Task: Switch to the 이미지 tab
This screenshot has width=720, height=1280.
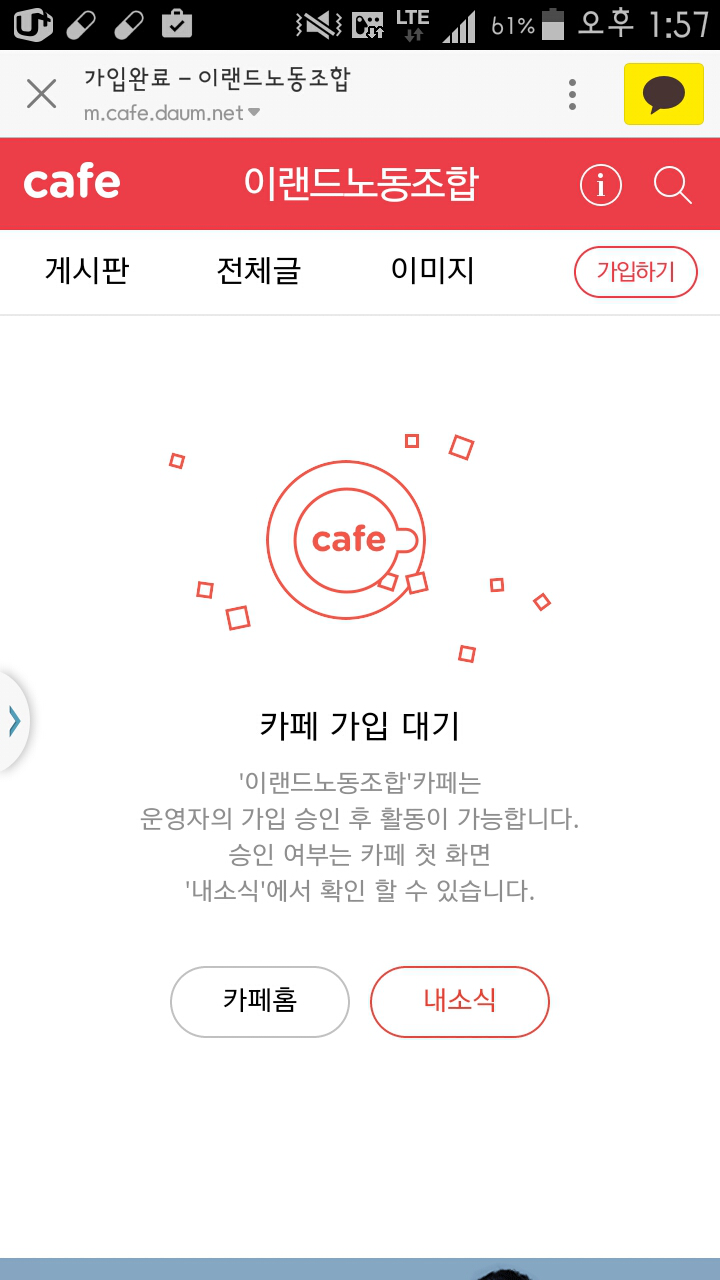Action: 432,271
